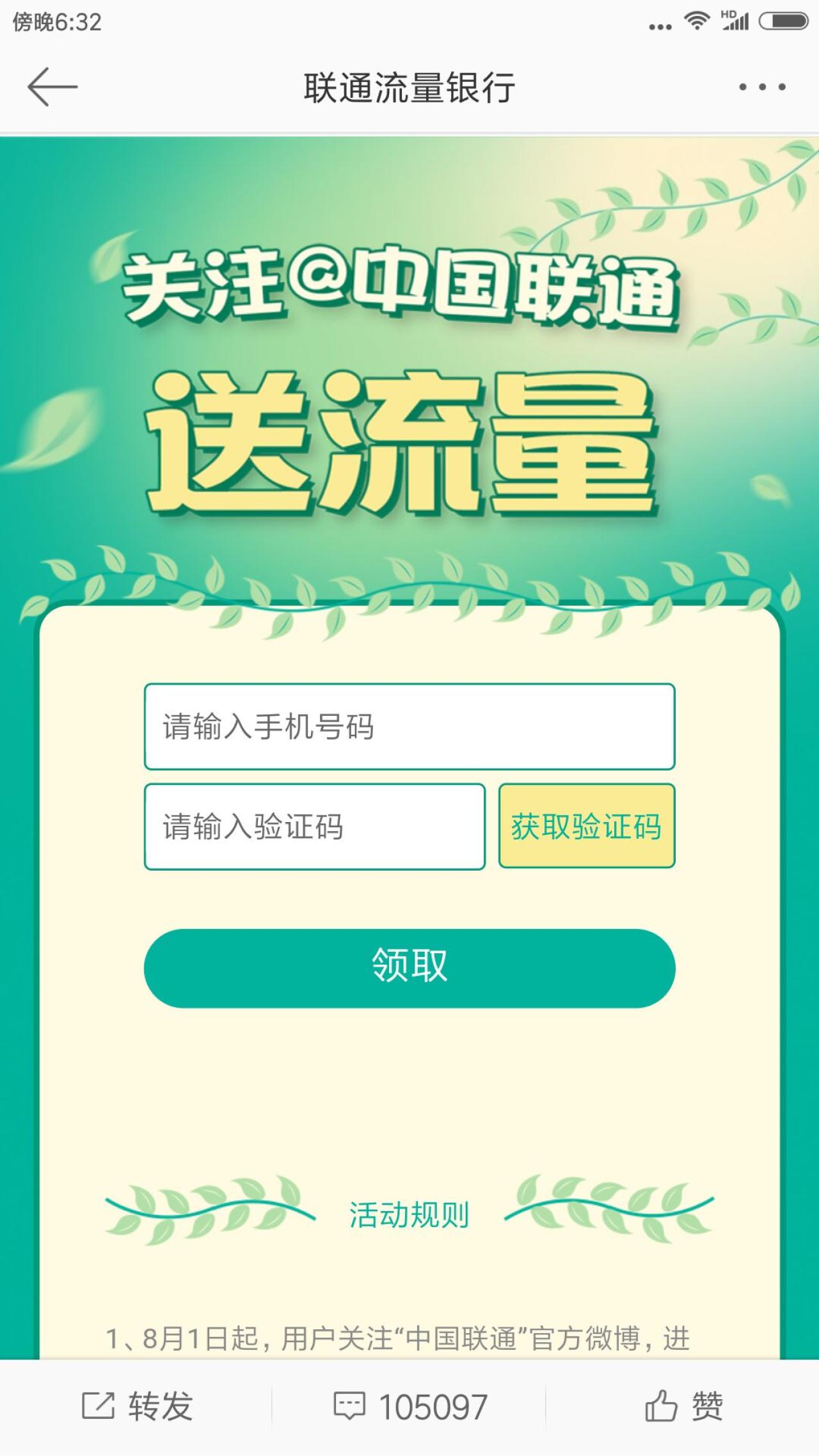Open the three-dot overflow menu

(761, 87)
